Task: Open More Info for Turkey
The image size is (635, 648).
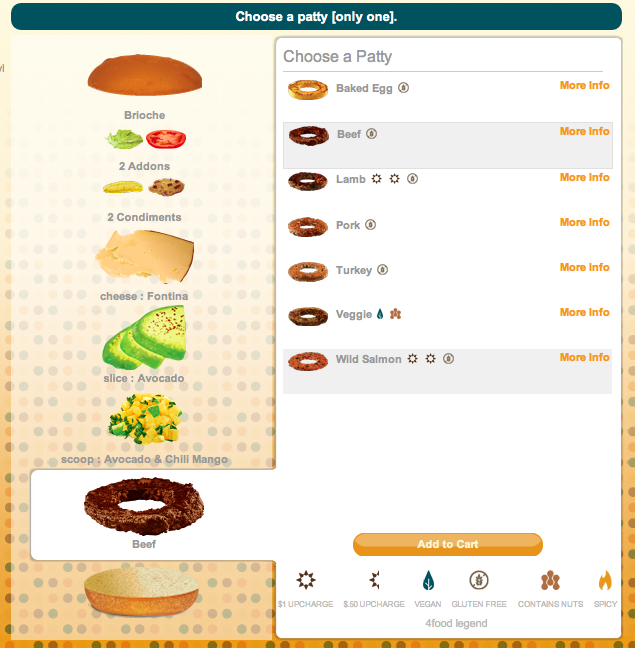Action: [x=584, y=268]
